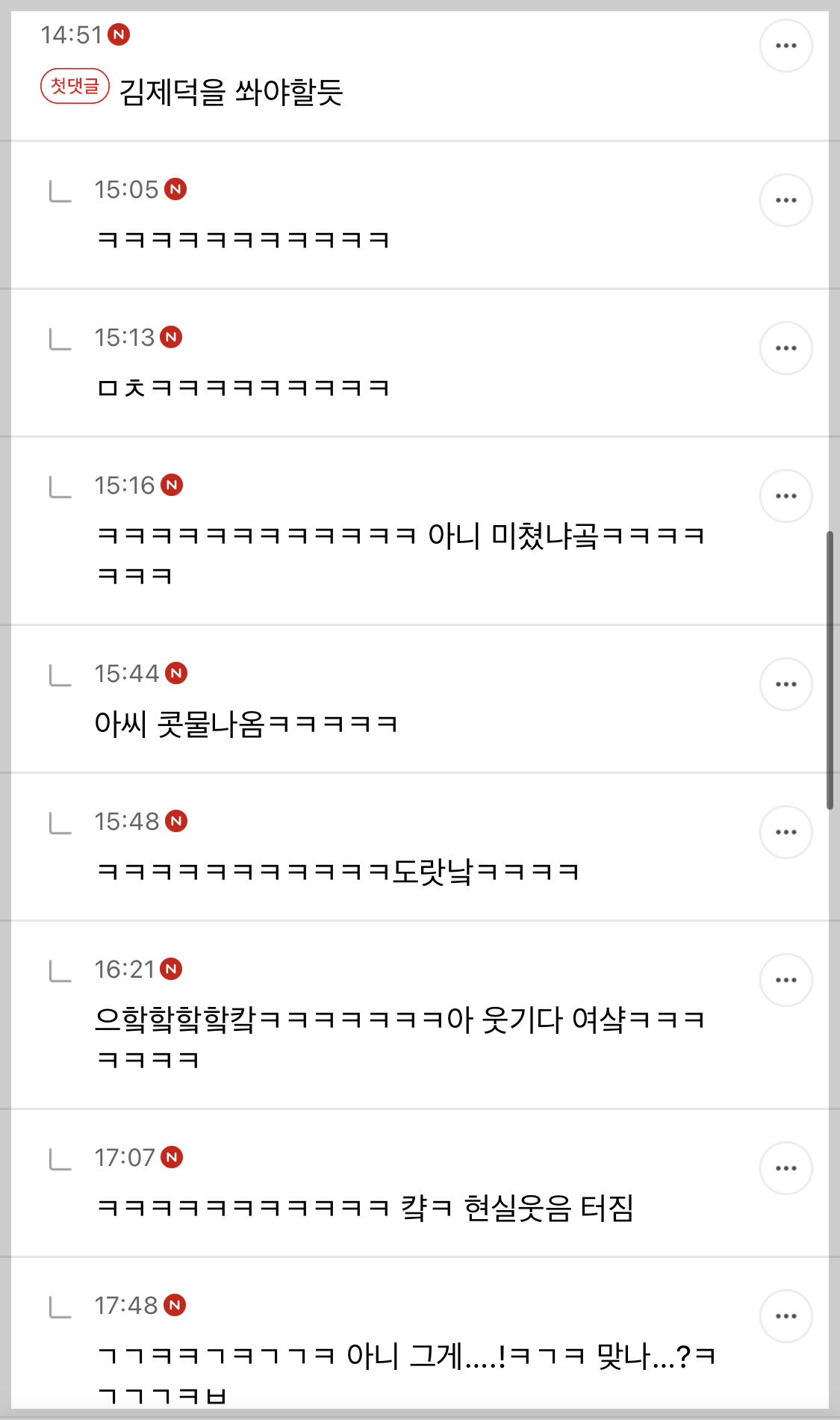The height and width of the screenshot is (1420, 840).
Task: Open the options menu for the 17:07 reply
Action: (x=785, y=1168)
